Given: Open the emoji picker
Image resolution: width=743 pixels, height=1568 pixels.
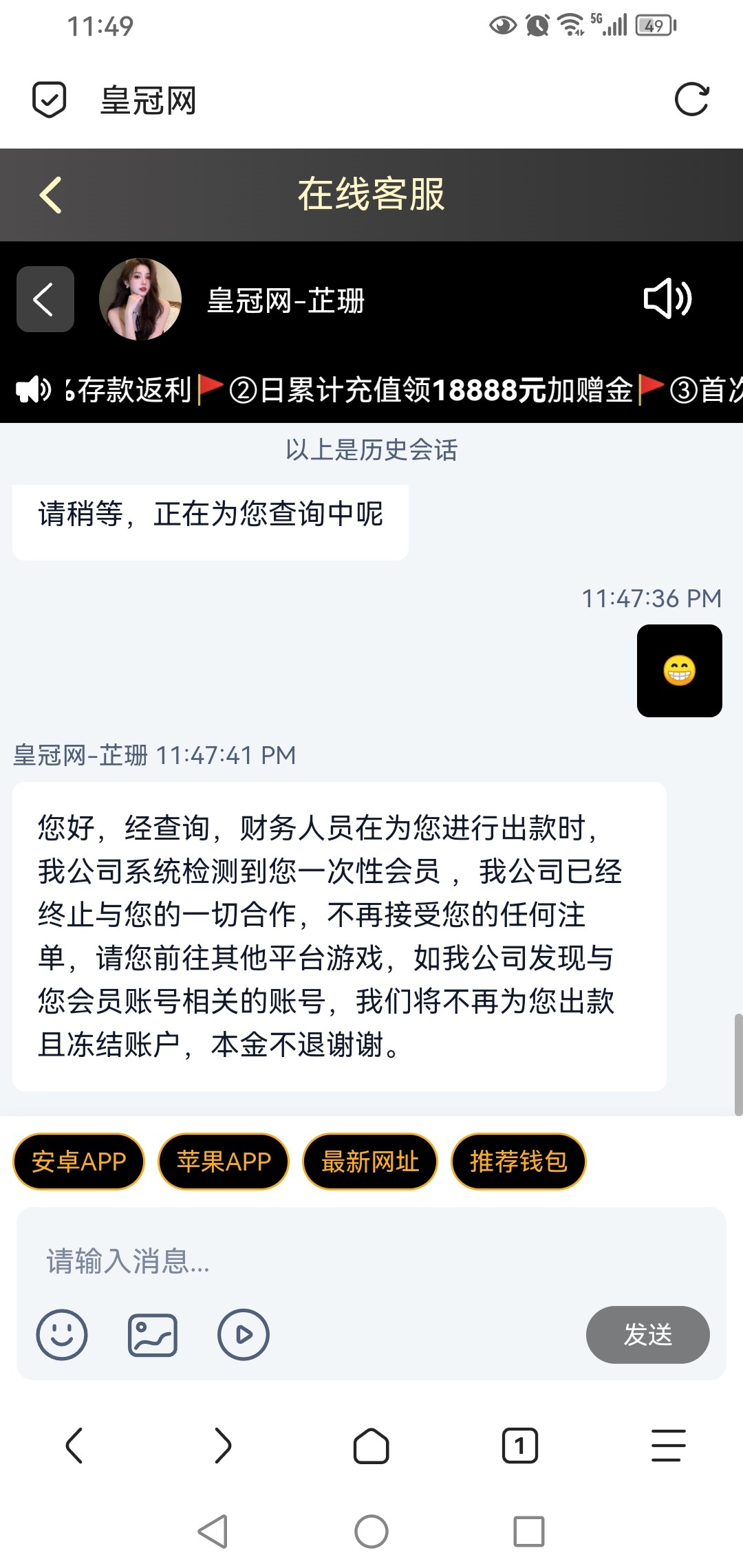Looking at the screenshot, I should 62,1334.
